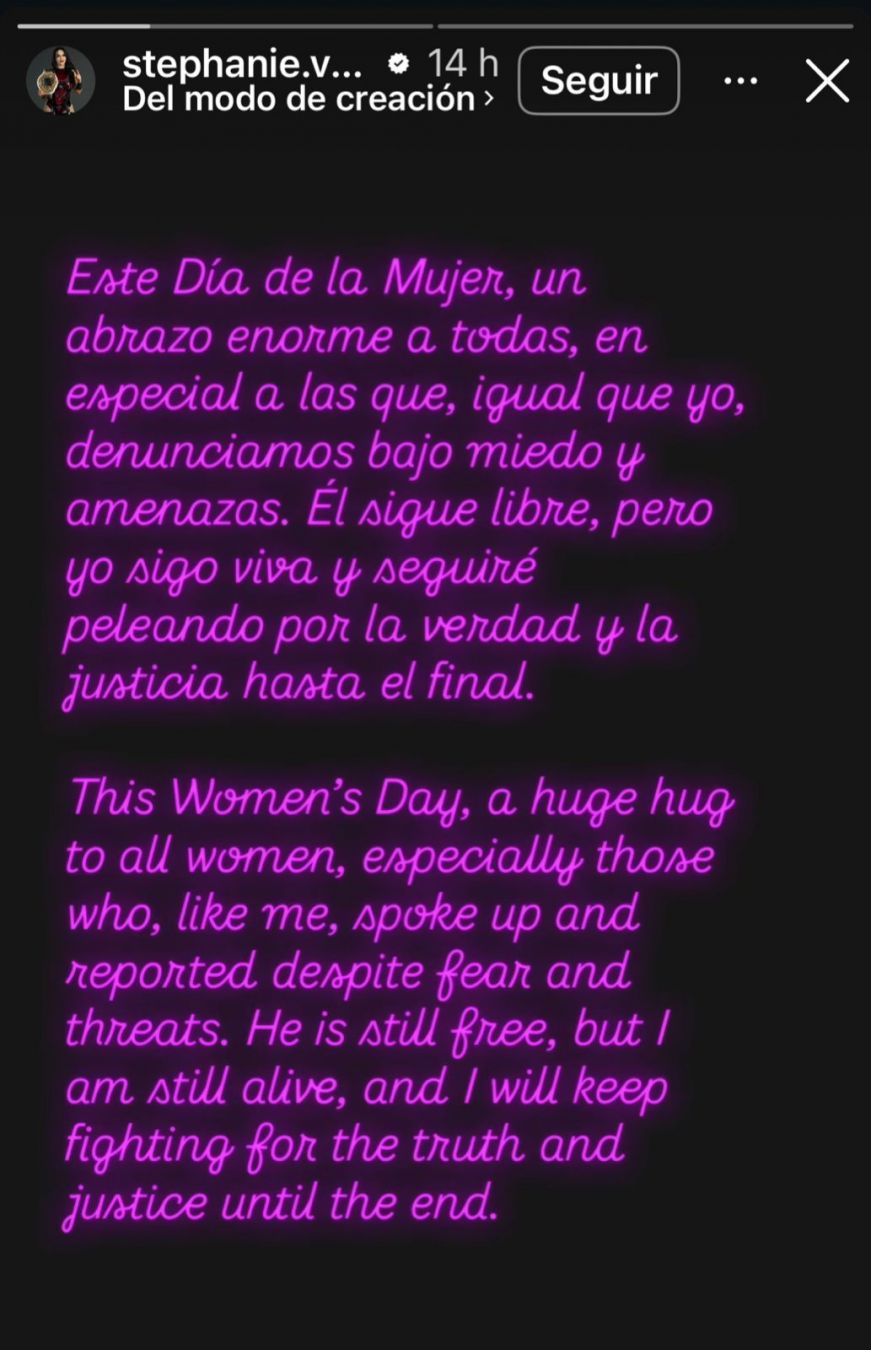Open the 'Del modo de creación' link
This screenshot has width=871, height=1350.
(x=307, y=98)
